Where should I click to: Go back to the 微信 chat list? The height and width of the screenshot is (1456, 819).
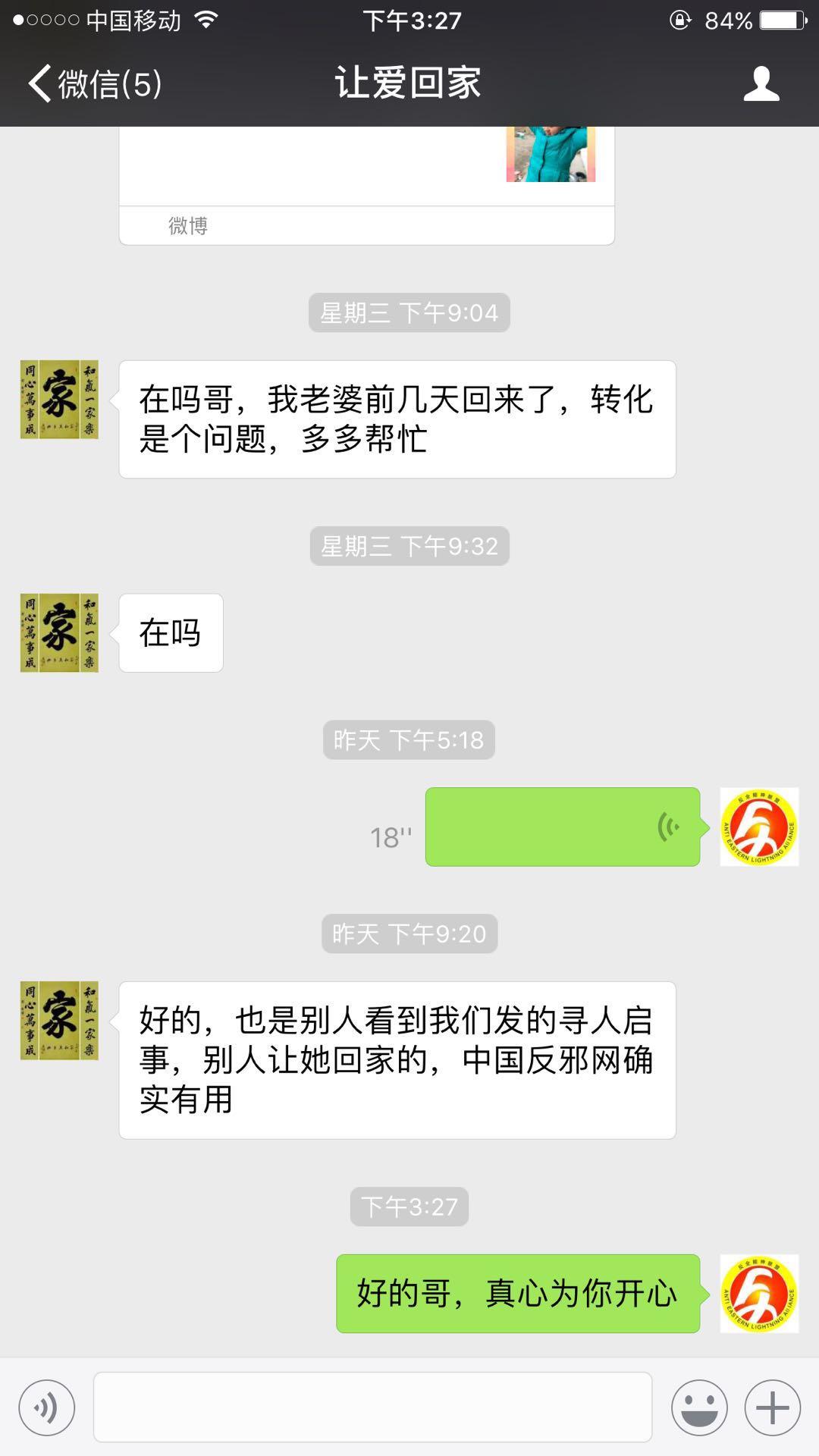click(x=94, y=83)
